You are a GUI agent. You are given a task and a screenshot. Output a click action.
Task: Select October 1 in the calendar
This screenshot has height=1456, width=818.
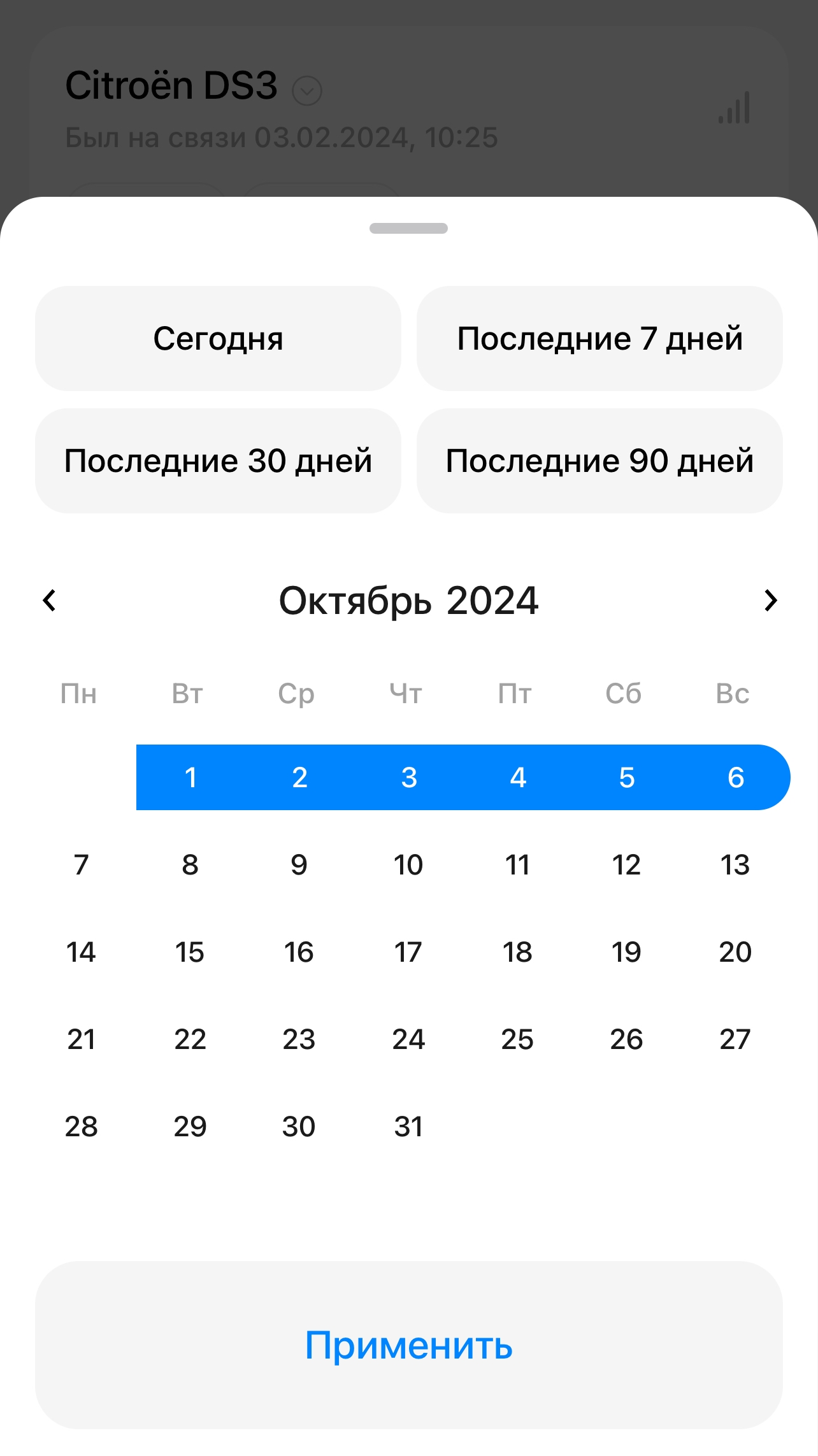point(190,777)
